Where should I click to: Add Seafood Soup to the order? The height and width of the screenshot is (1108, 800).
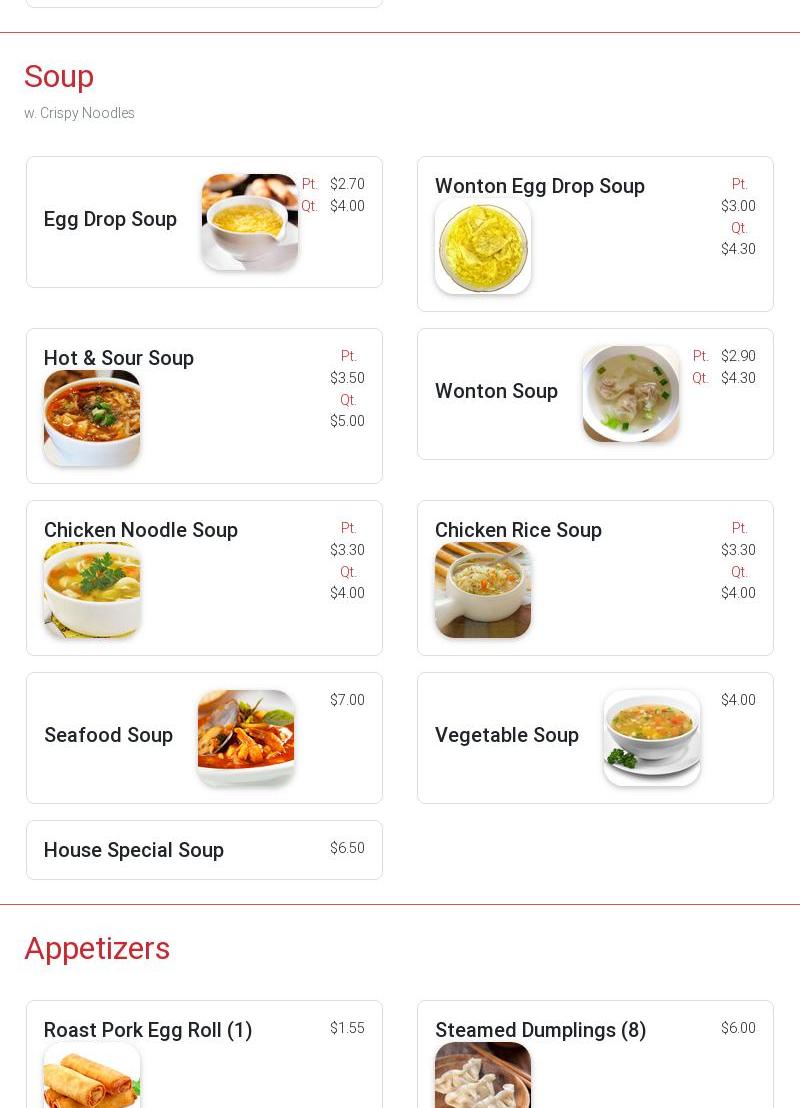204,738
